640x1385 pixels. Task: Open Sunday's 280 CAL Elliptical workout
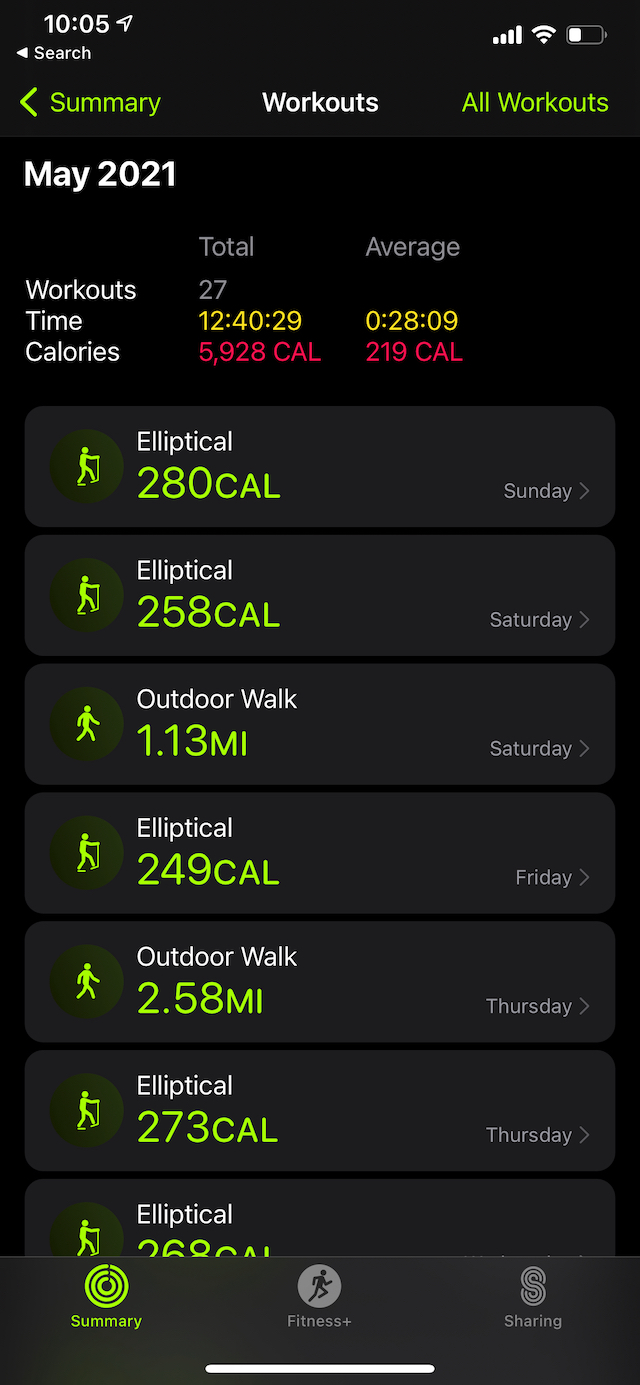click(x=320, y=466)
